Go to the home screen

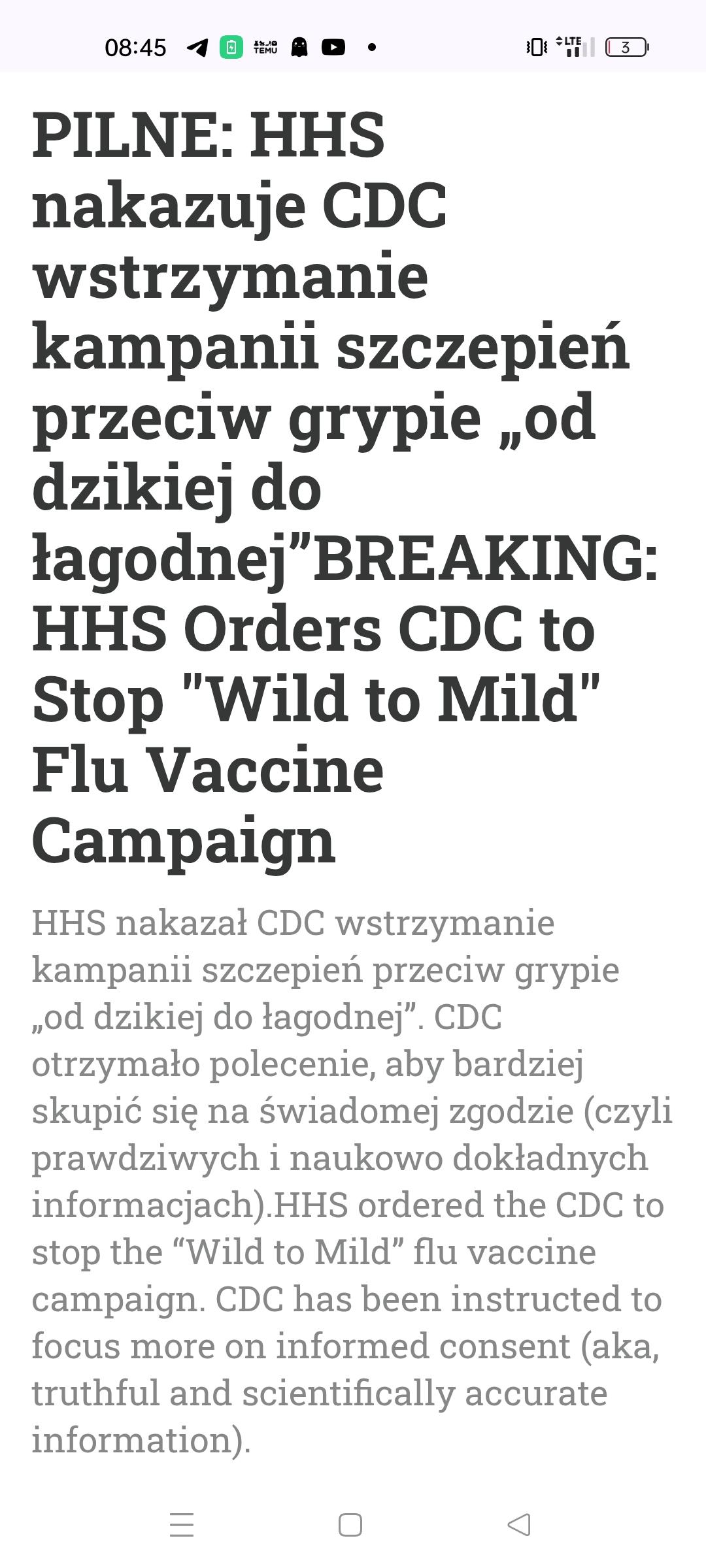(350, 1525)
